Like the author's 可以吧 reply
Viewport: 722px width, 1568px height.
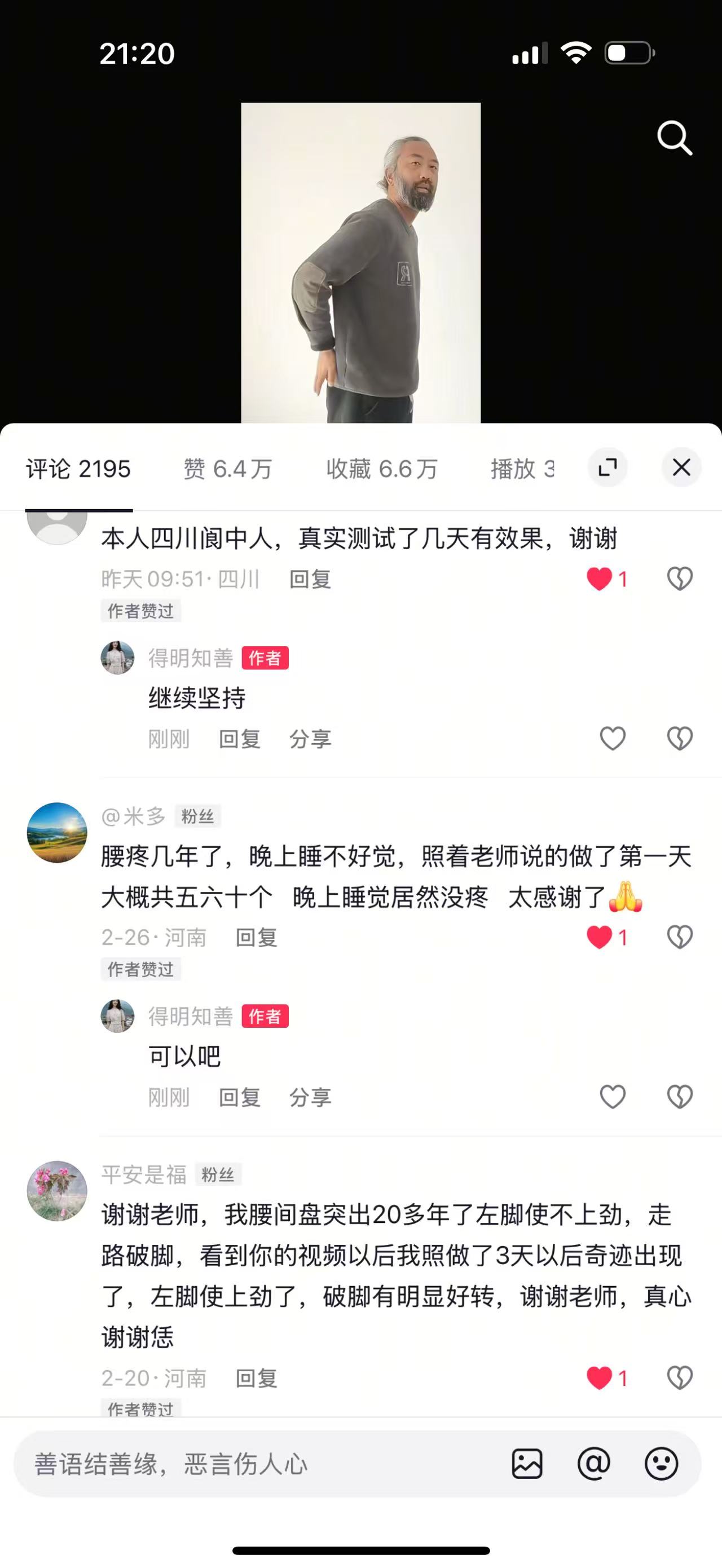pos(613,1097)
